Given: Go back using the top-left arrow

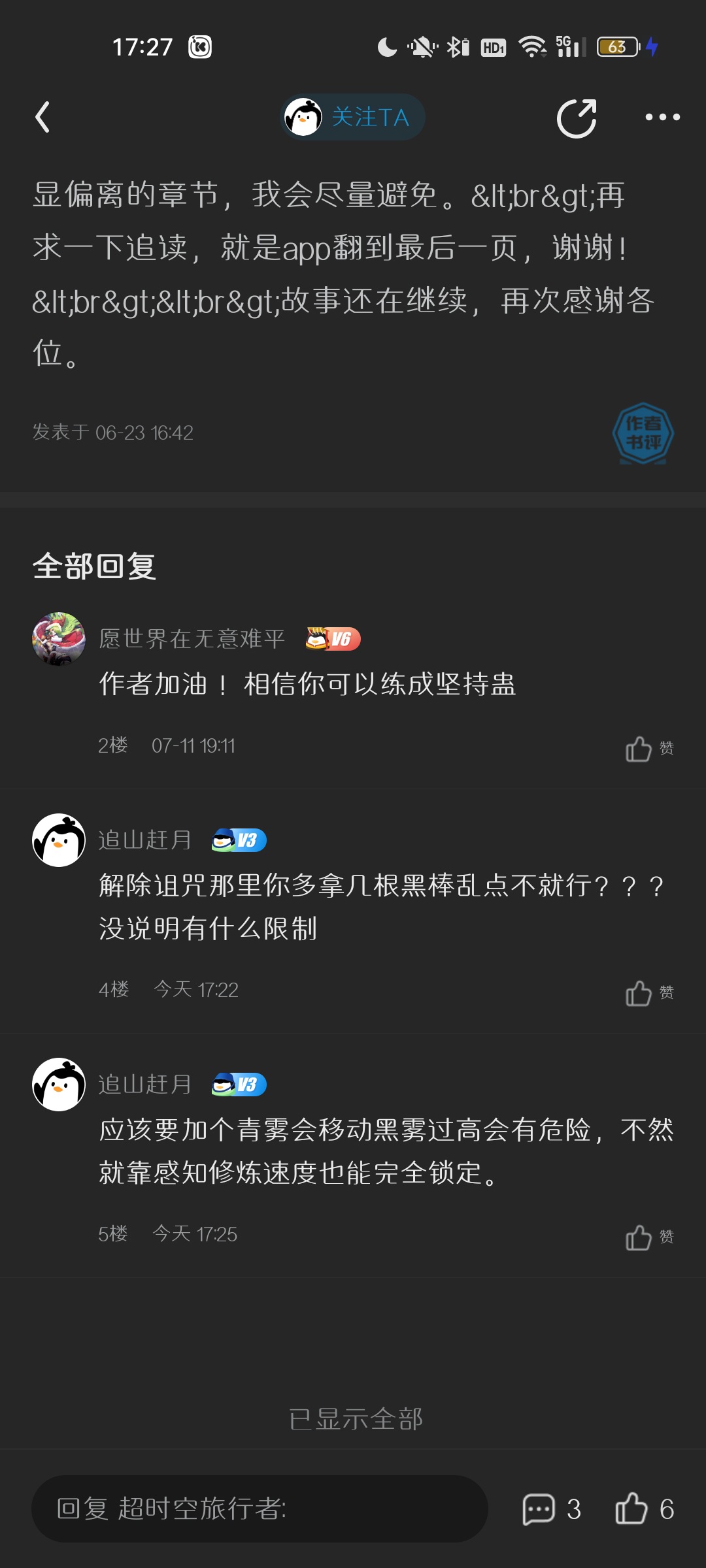Looking at the screenshot, I should [x=42, y=118].
